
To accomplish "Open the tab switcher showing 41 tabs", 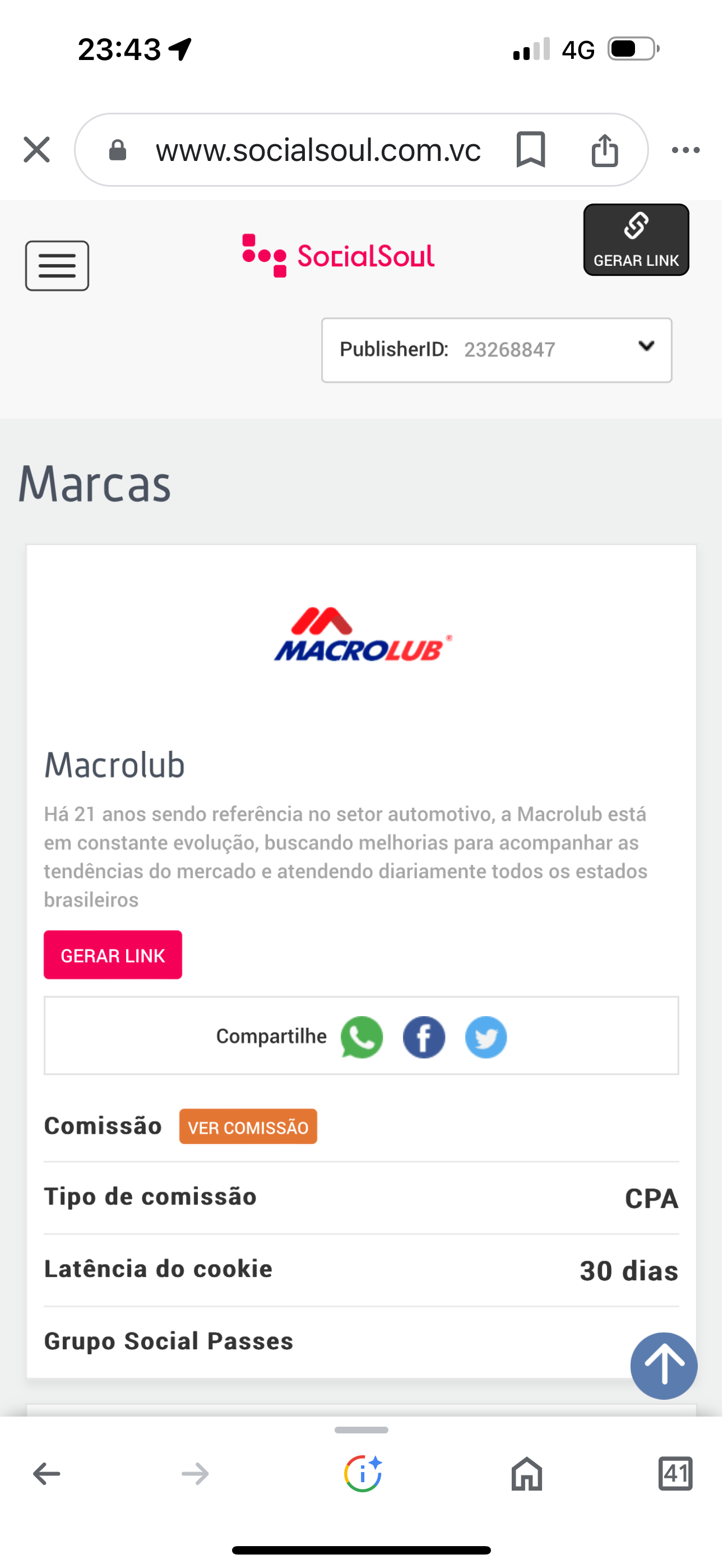I will point(675,1474).
